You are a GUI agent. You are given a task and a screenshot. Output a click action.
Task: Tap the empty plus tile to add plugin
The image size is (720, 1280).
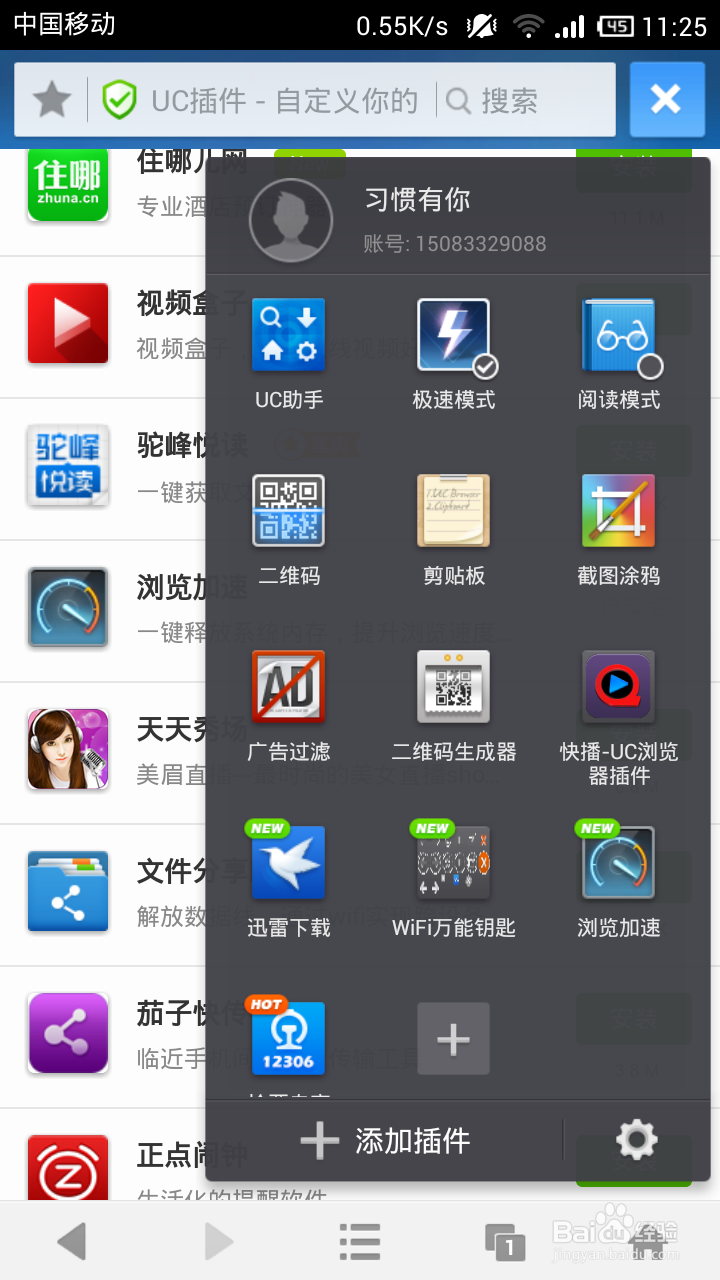453,1037
